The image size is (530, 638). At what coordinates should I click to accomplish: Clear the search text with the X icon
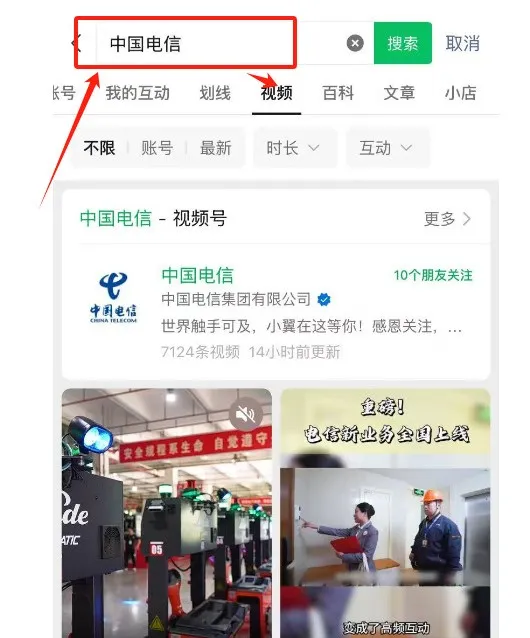355,43
